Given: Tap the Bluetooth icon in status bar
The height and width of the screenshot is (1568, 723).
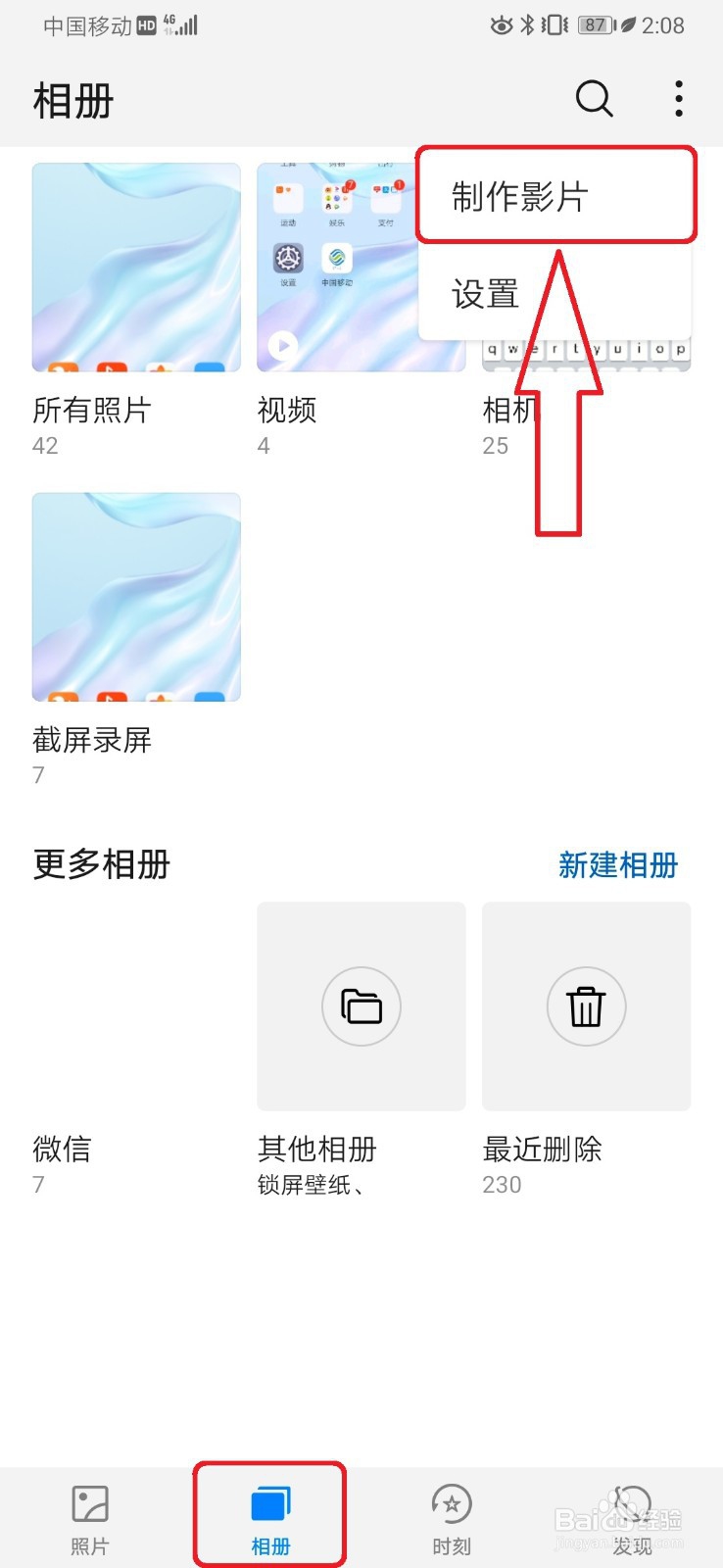Looking at the screenshot, I should 526,25.
